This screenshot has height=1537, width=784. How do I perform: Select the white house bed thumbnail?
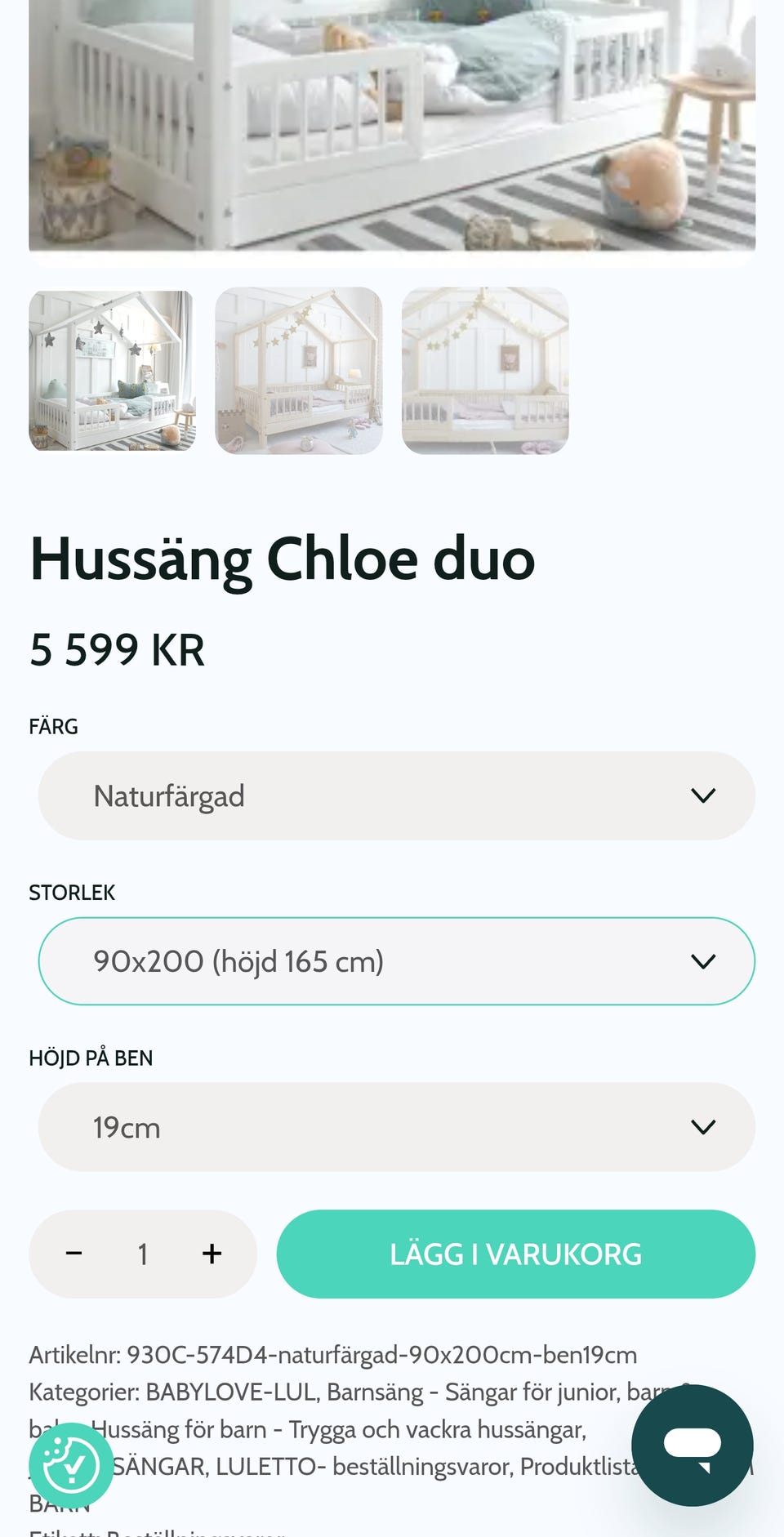pos(112,371)
